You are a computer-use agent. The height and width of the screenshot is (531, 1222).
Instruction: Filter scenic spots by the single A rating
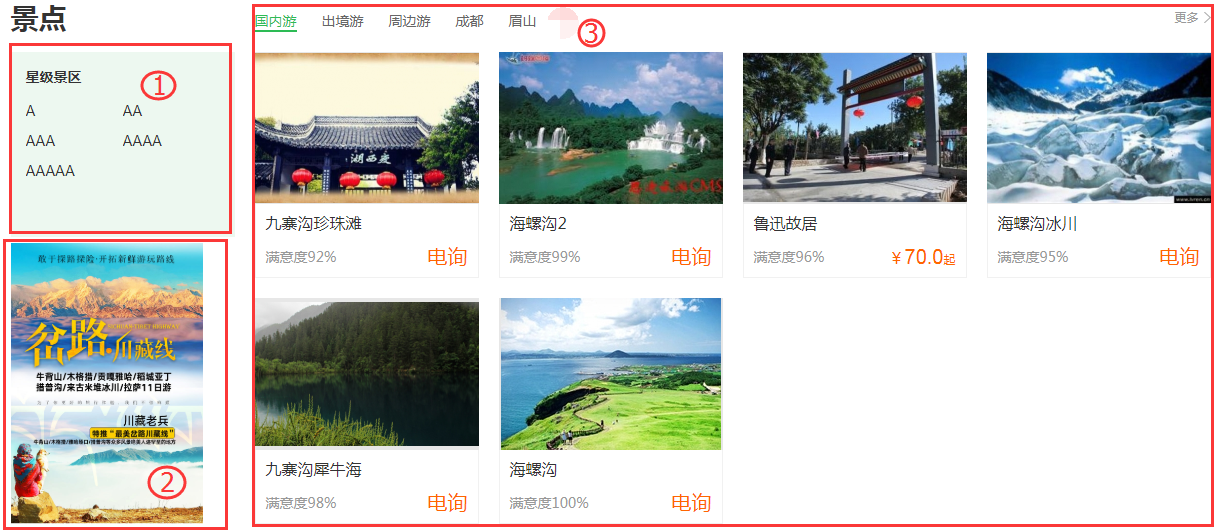click(x=31, y=111)
